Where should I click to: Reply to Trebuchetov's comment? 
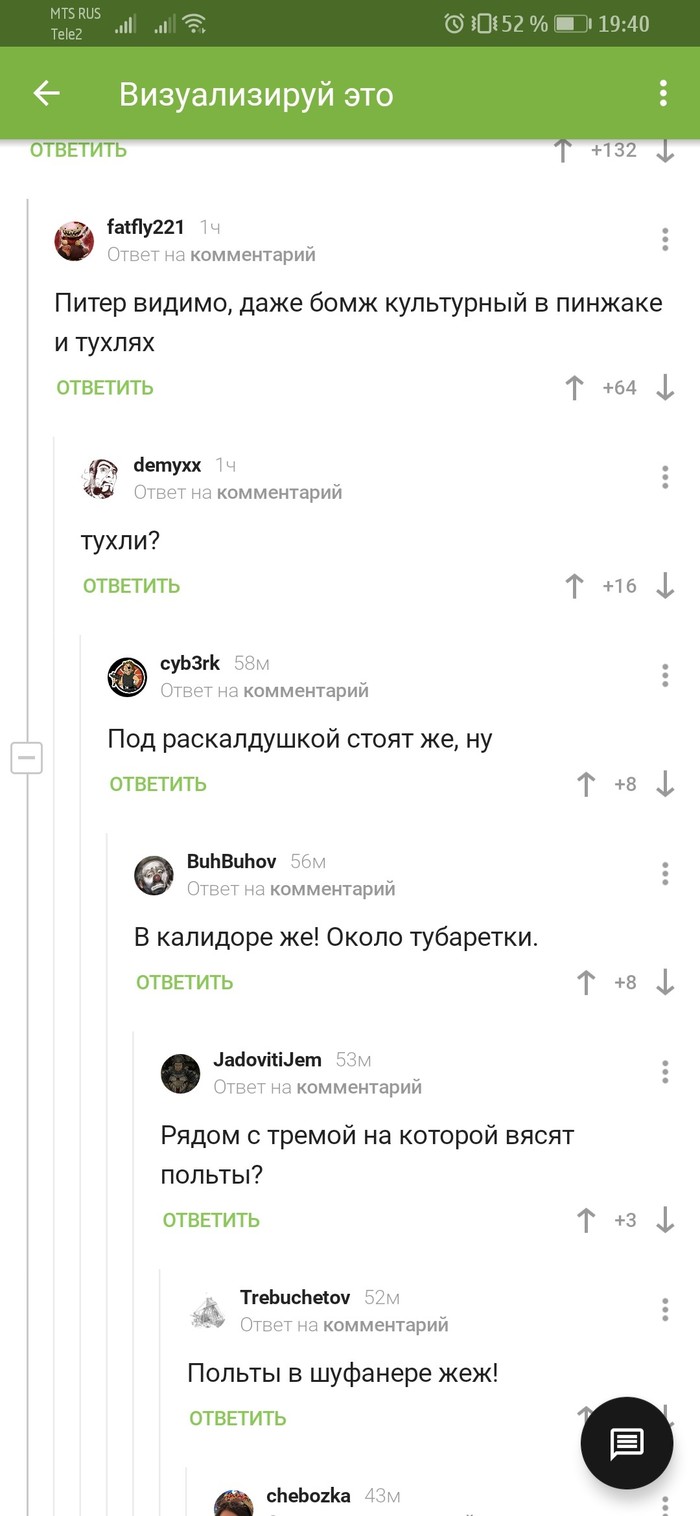coord(238,1418)
